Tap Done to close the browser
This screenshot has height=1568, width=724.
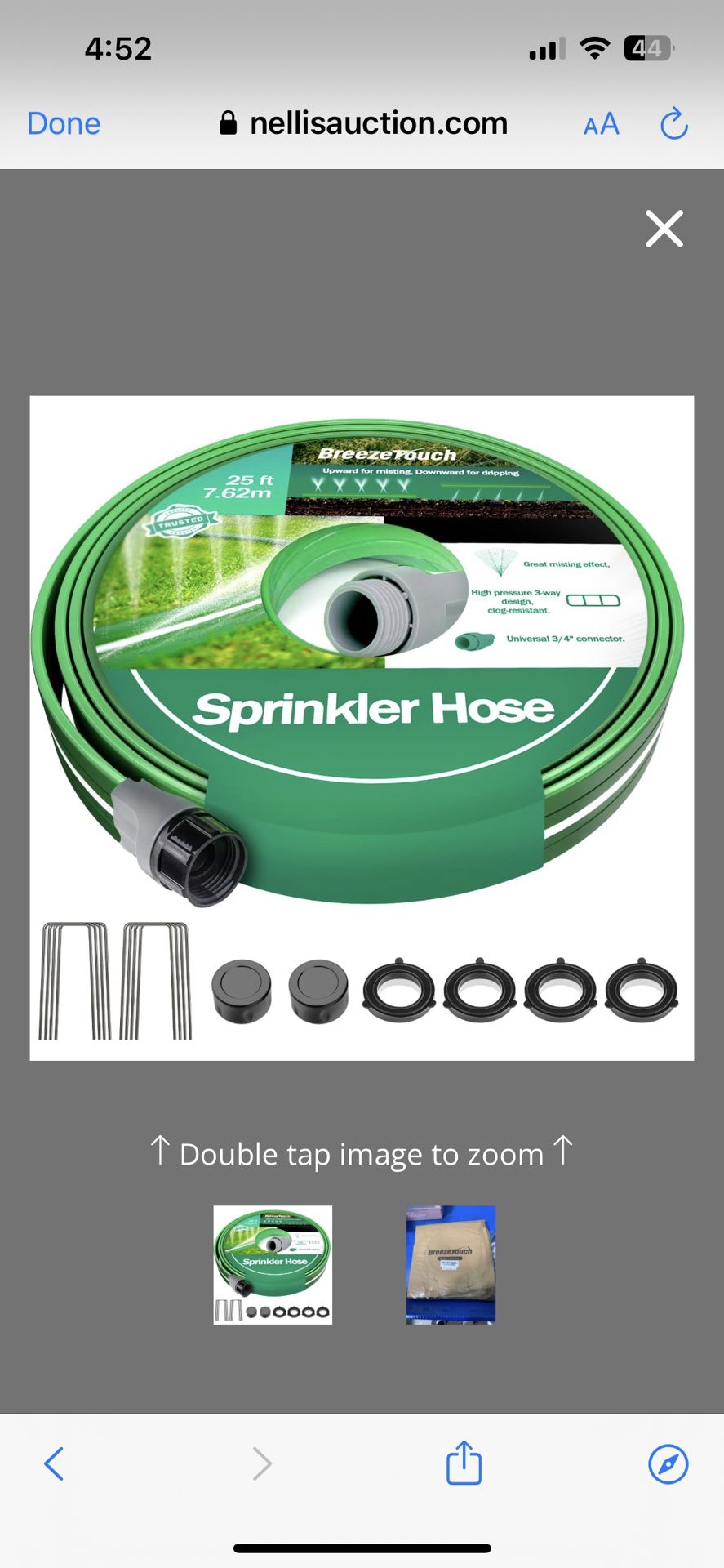tap(64, 123)
